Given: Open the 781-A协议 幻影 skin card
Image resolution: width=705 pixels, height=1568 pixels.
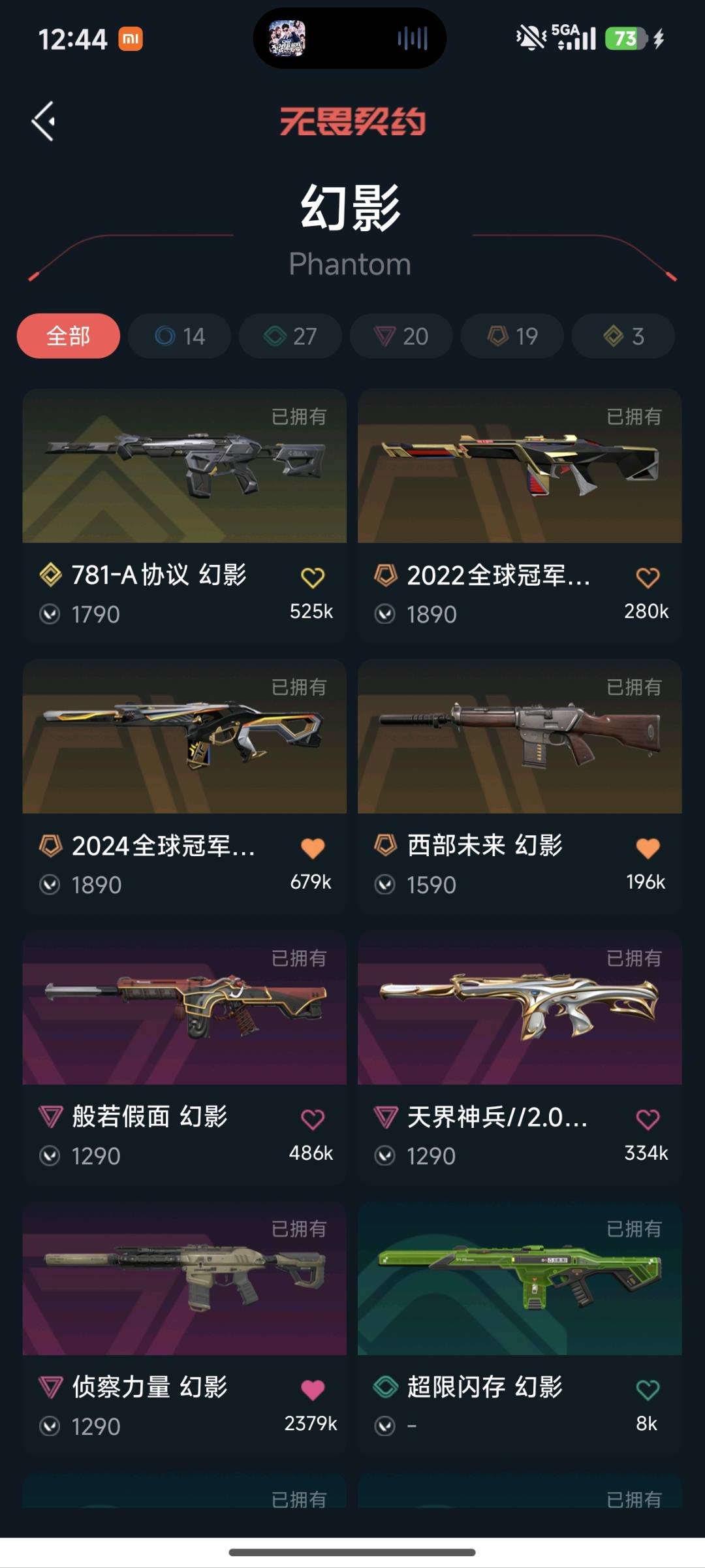Looking at the screenshot, I should coord(185,467).
